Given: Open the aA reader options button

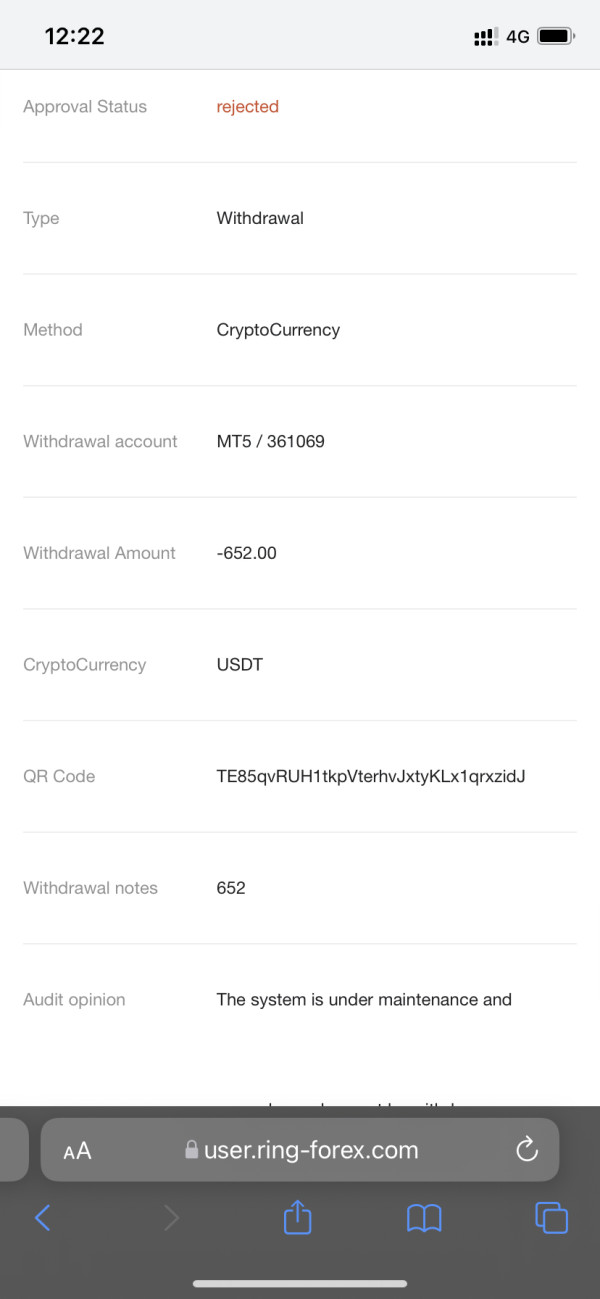Looking at the screenshot, I should [77, 1151].
